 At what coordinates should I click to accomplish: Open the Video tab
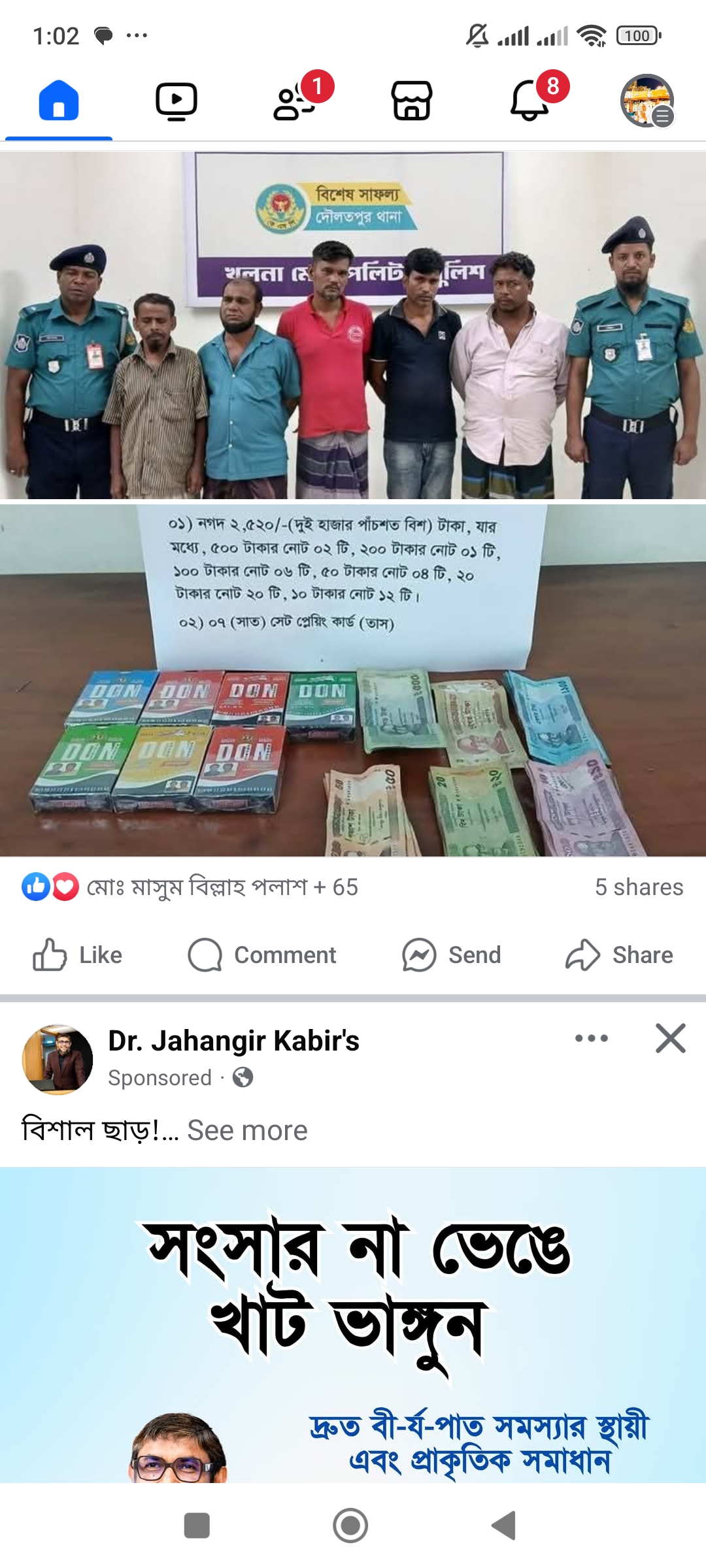(x=176, y=101)
